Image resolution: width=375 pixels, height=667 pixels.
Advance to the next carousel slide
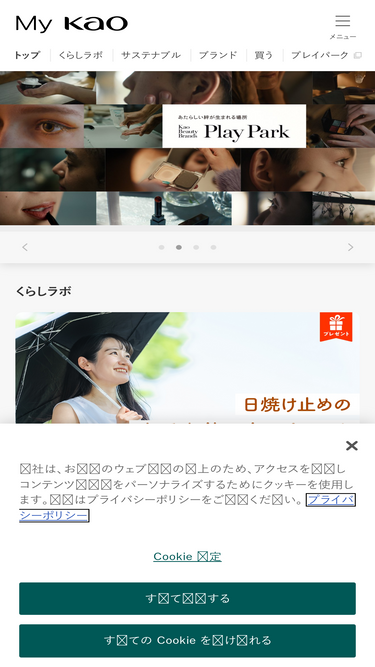point(350,247)
